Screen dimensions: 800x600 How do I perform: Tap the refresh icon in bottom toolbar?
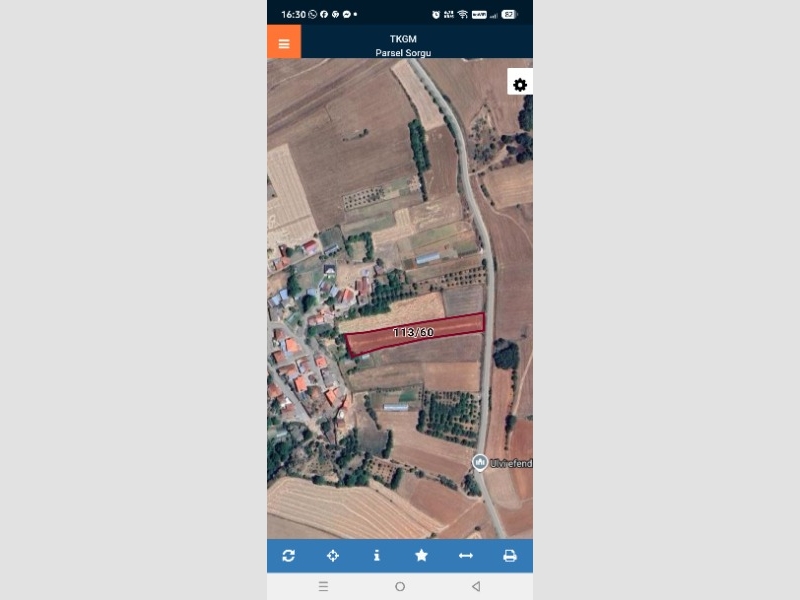[289, 556]
